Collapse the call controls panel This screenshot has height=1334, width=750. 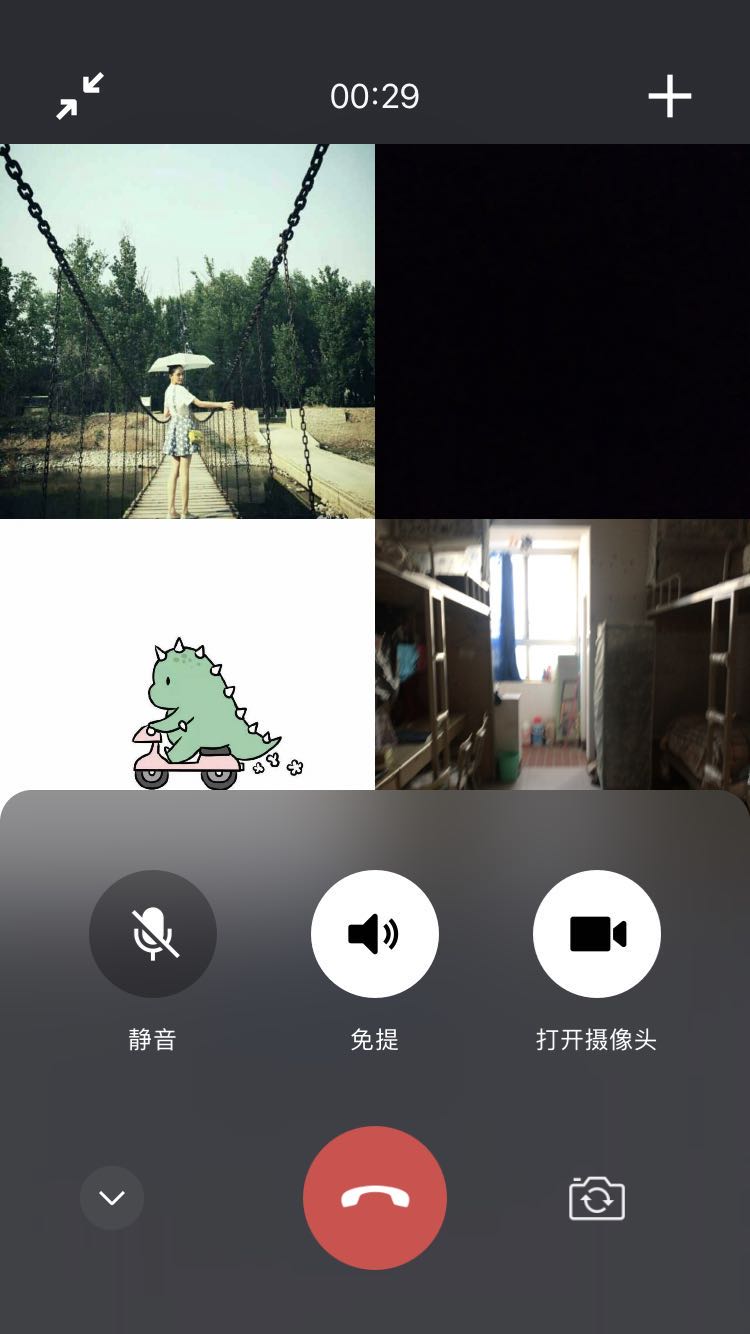coord(112,1197)
